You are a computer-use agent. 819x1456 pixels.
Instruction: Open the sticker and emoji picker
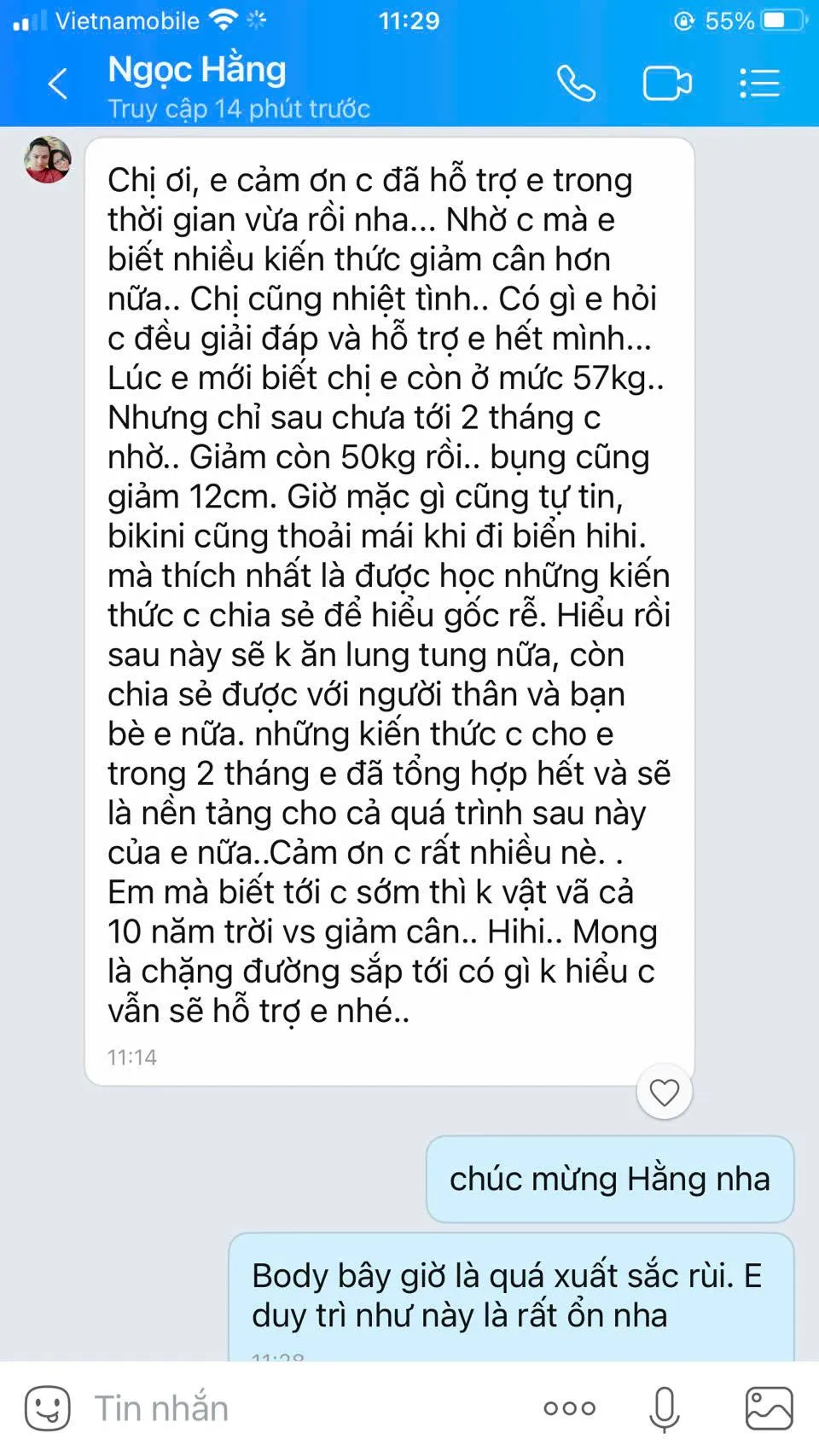tap(48, 1408)
